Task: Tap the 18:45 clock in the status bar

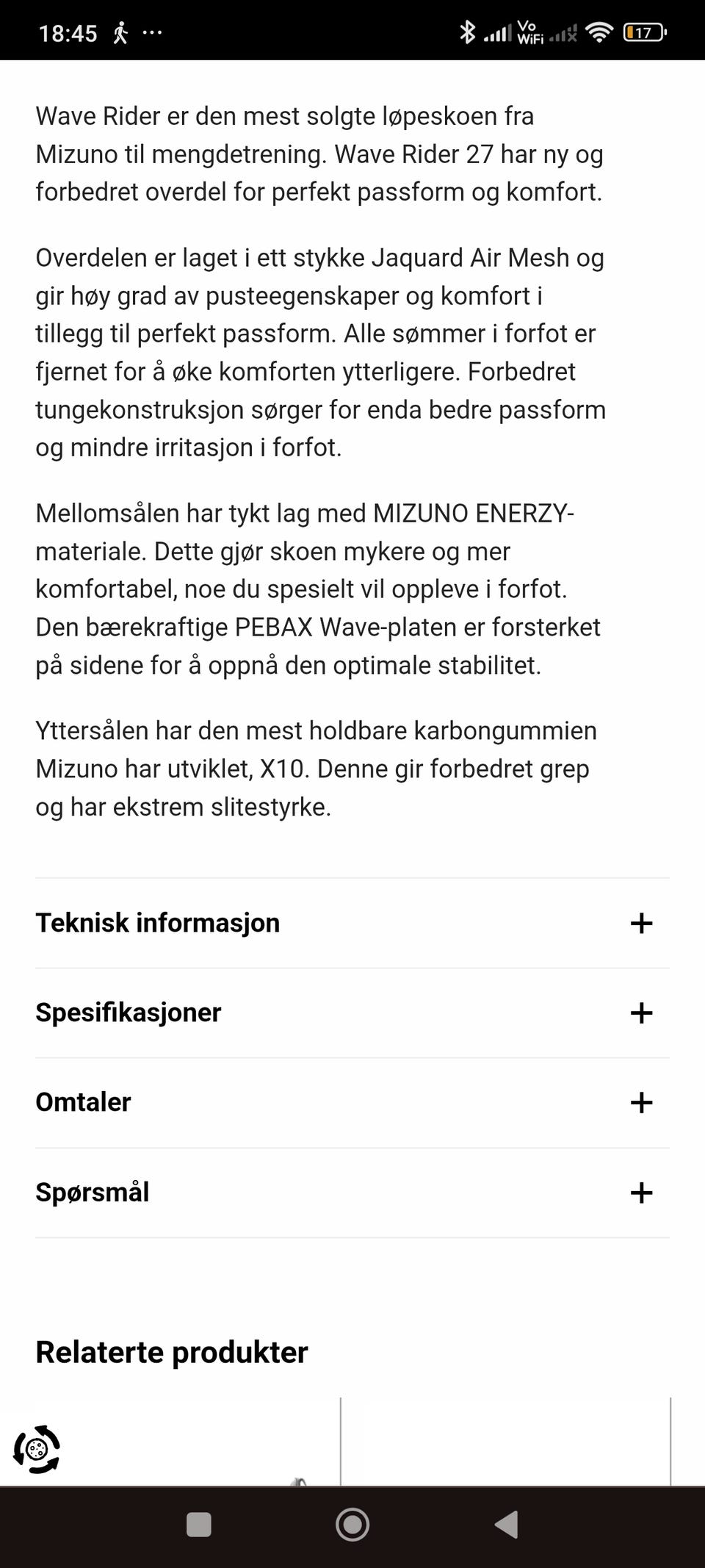Action: click(68, 32)
